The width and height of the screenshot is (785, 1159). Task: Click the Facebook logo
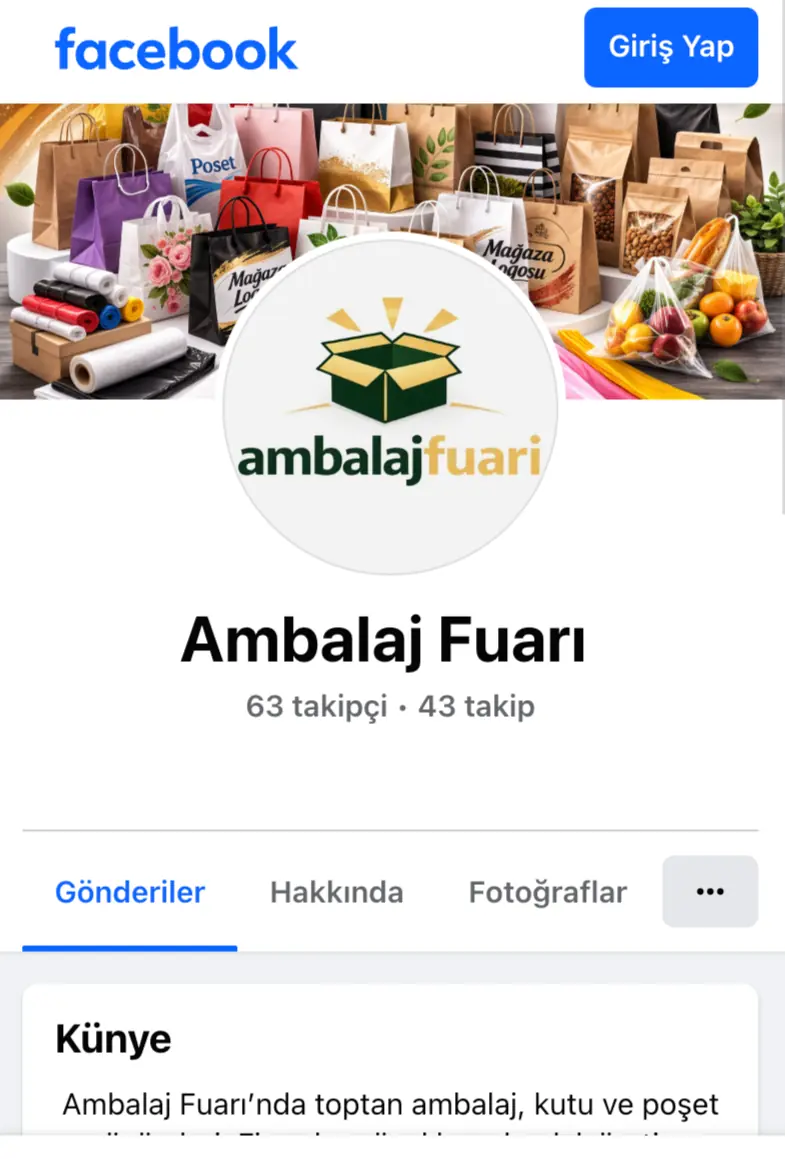(x=176, y=48)
